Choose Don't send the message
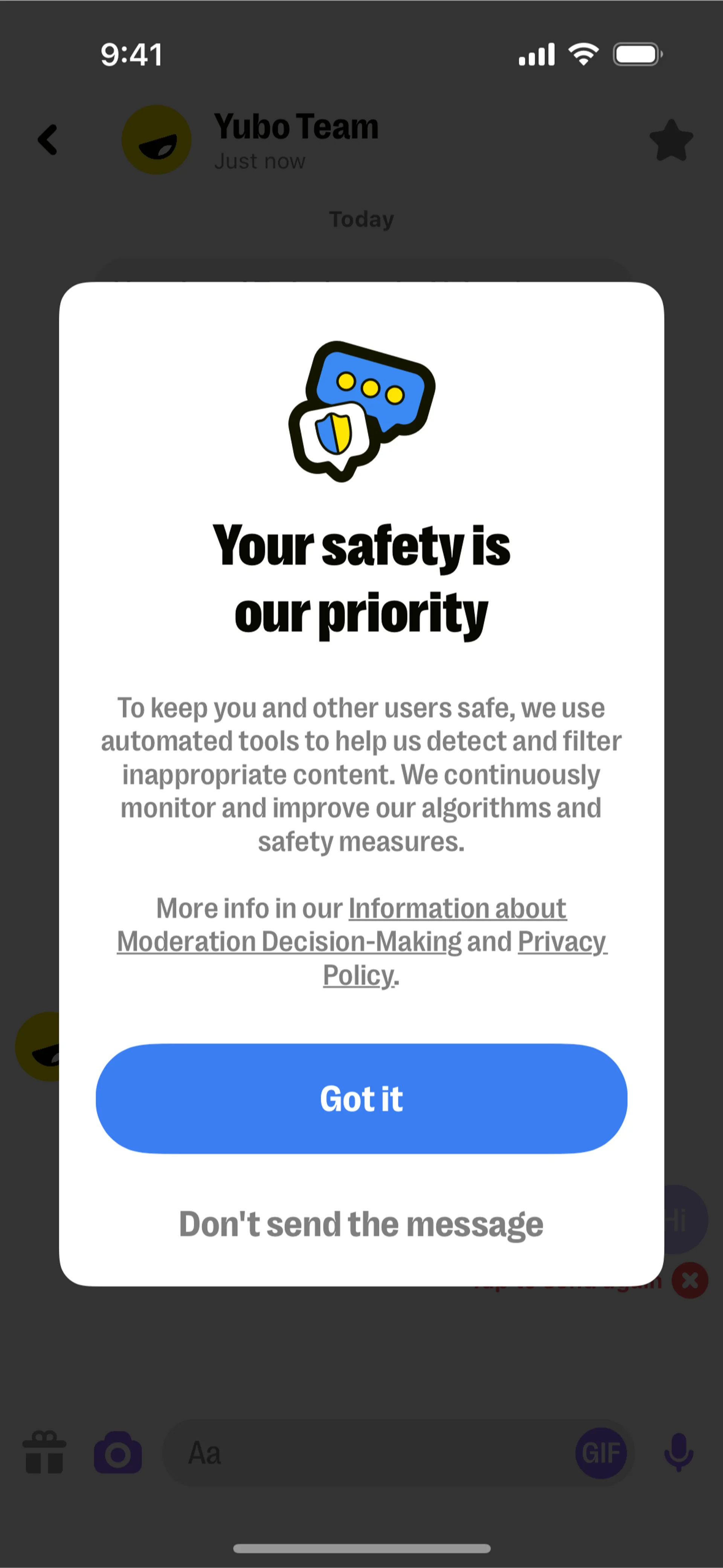 [361, 1223]
